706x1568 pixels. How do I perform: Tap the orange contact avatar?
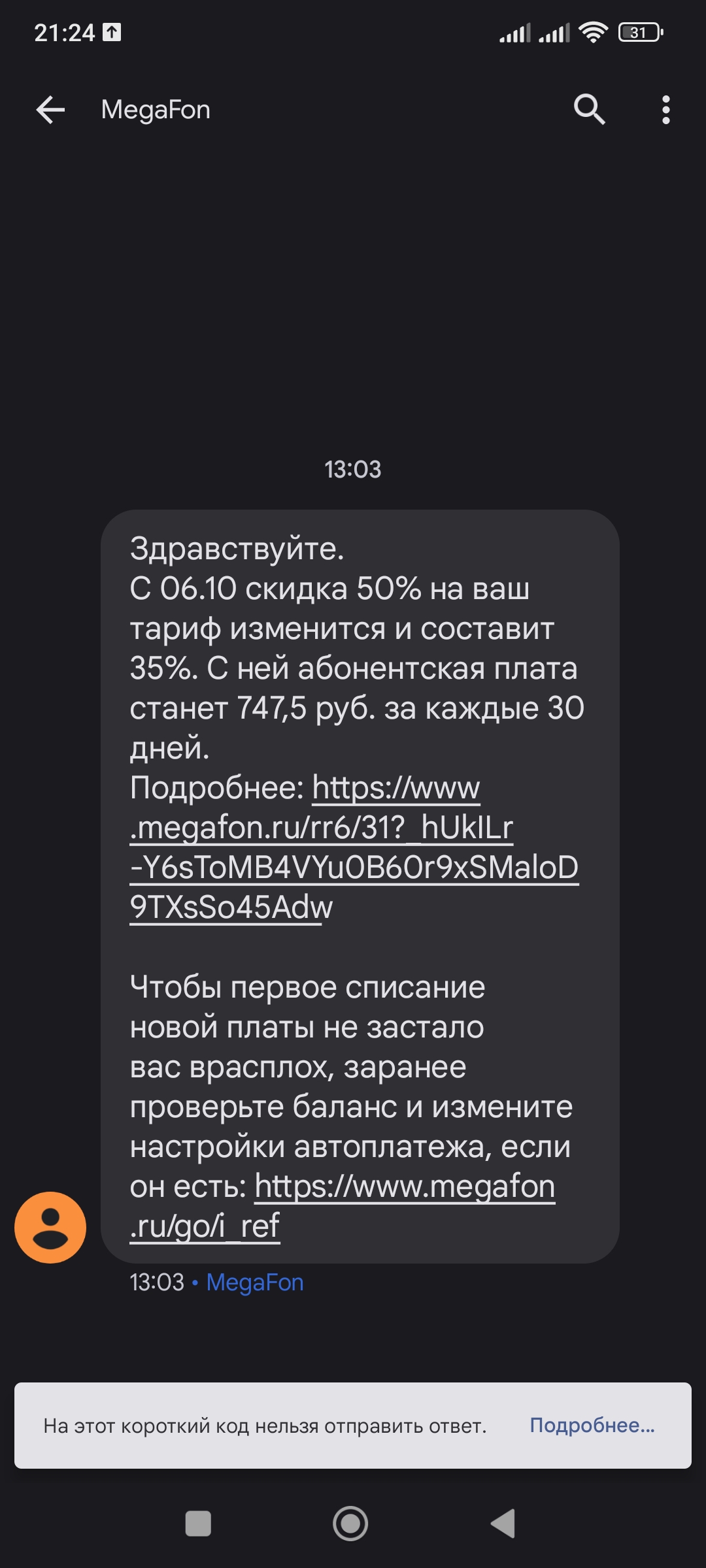[x=50, y=1227]
